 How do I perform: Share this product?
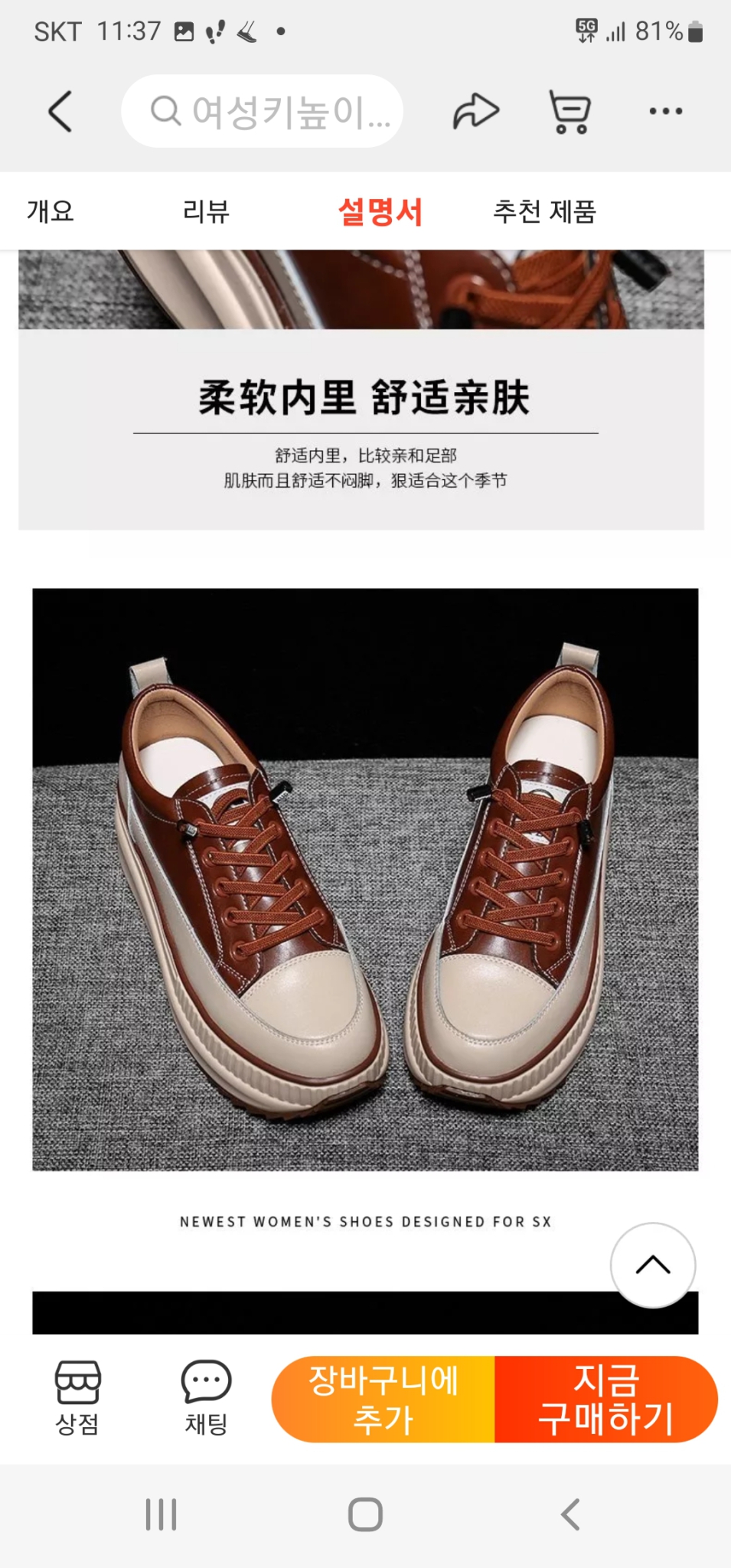[475, 112]
